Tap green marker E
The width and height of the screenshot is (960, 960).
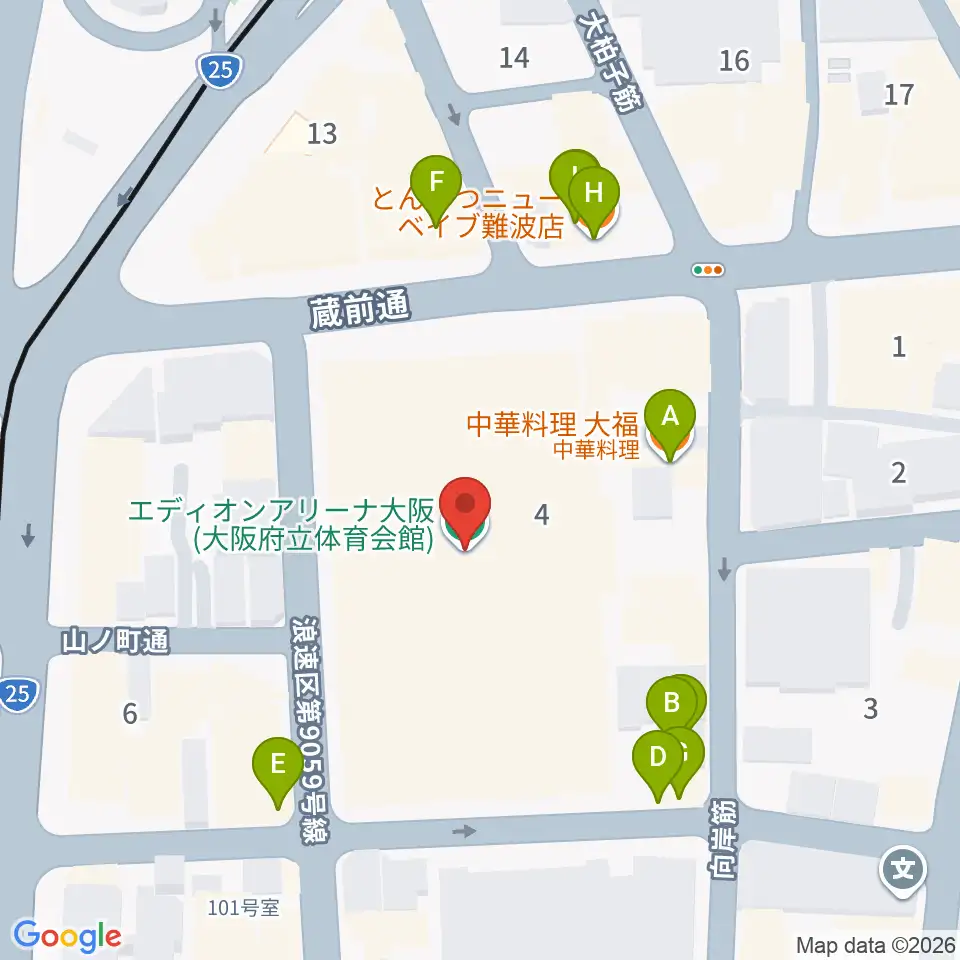coord(277,768)
